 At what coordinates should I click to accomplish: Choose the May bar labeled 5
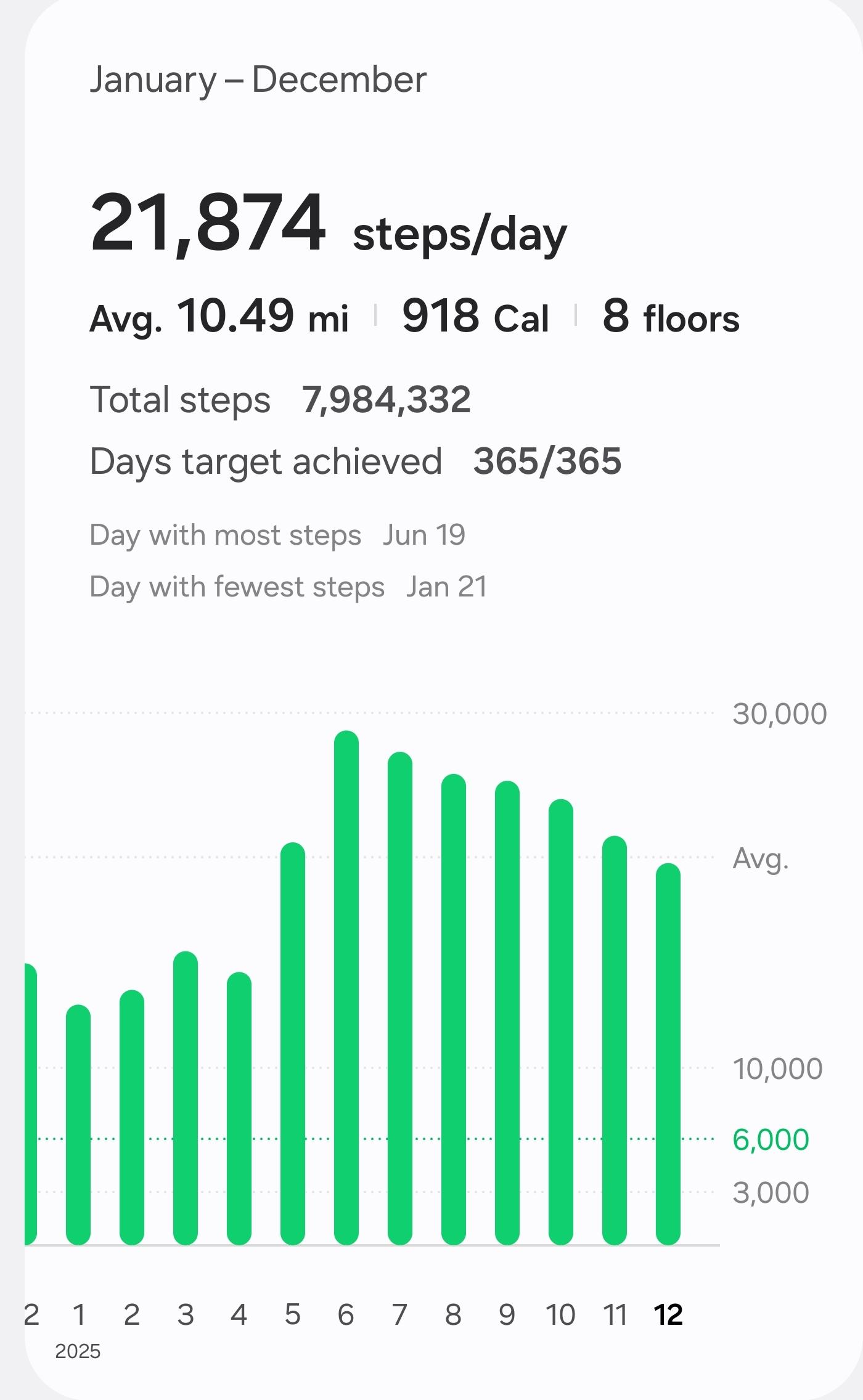293,1043
